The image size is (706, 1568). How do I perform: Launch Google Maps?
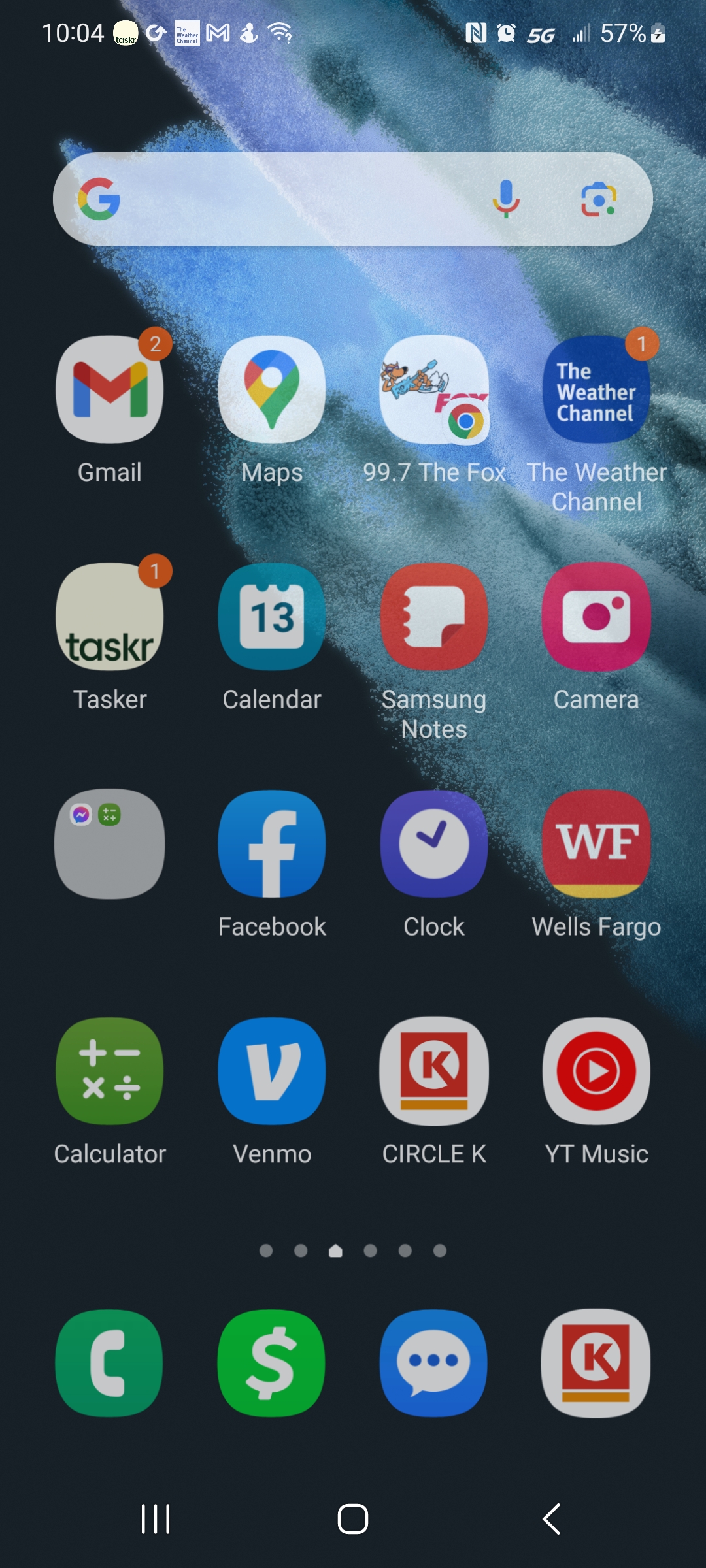pos(272,390)
